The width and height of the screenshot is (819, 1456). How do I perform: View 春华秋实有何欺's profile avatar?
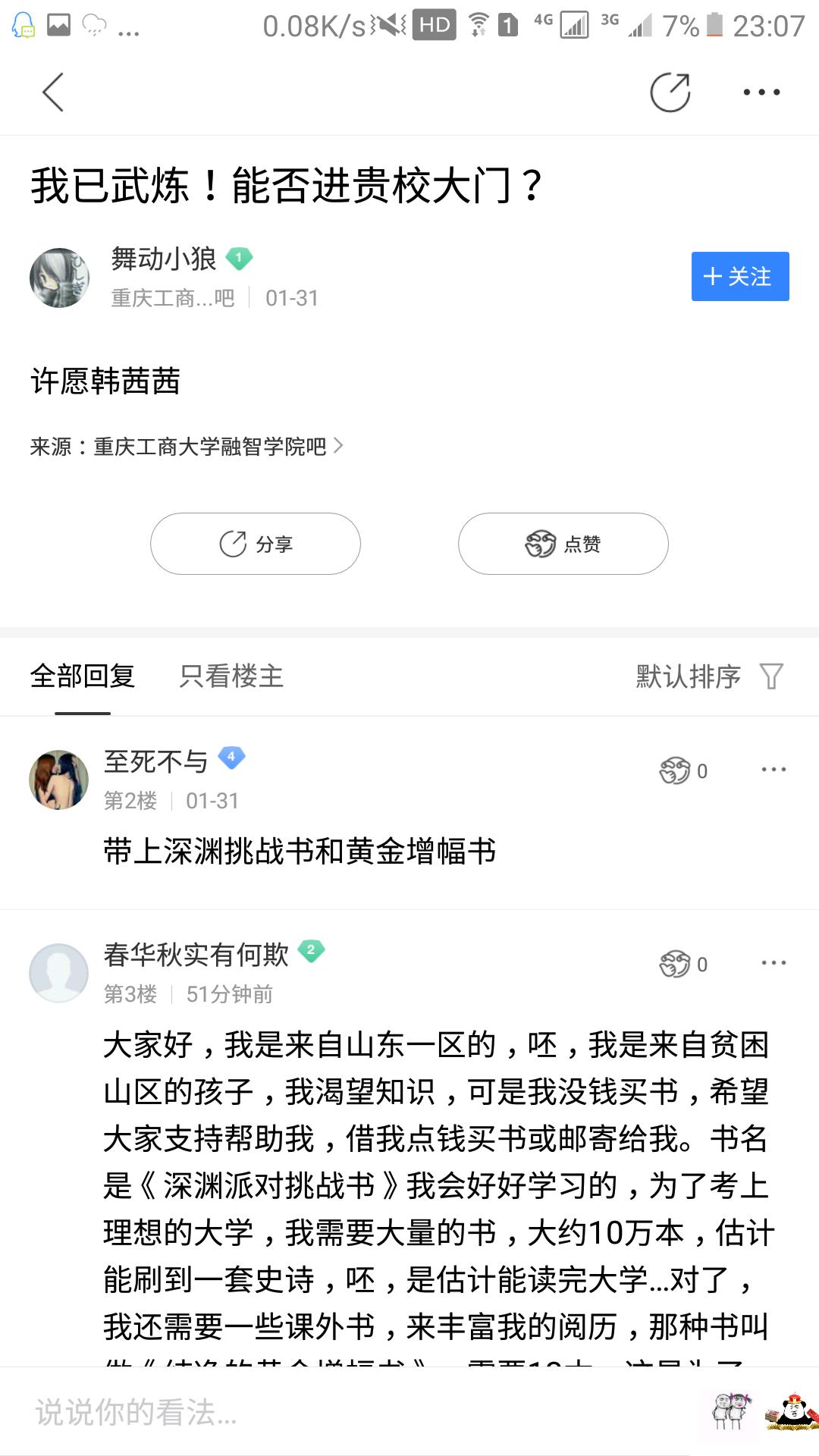(x=59, y=973)
